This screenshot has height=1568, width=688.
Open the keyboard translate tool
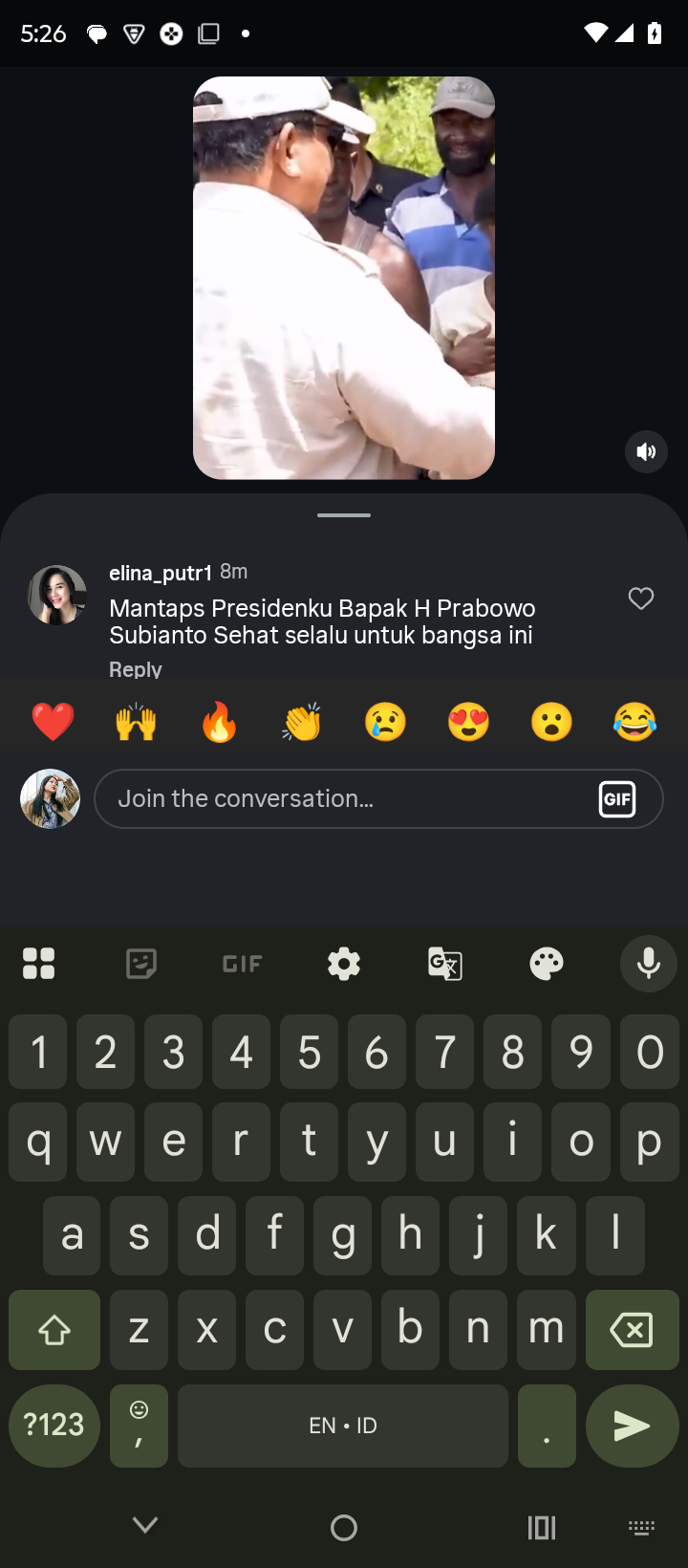[445, 964]
